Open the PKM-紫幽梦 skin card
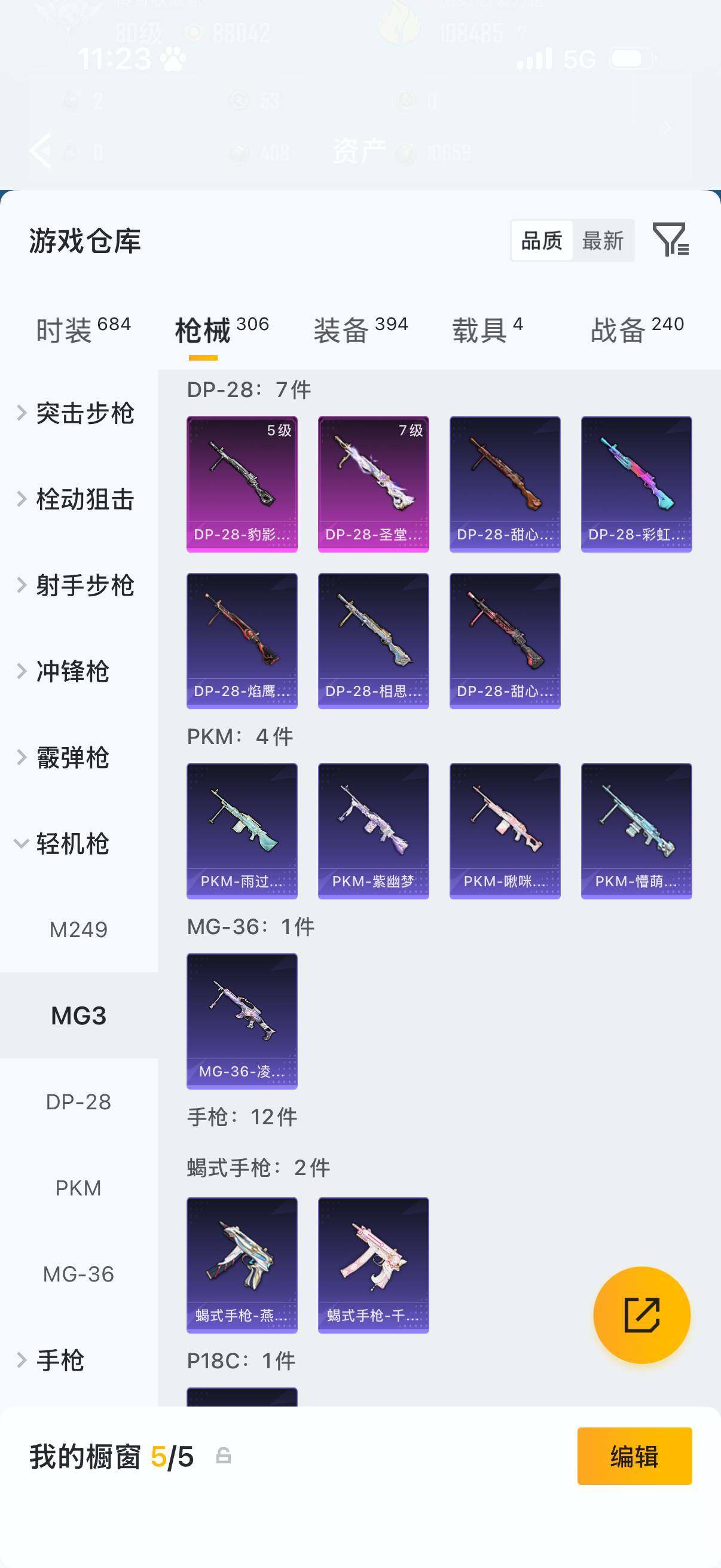 pos(373,831)
